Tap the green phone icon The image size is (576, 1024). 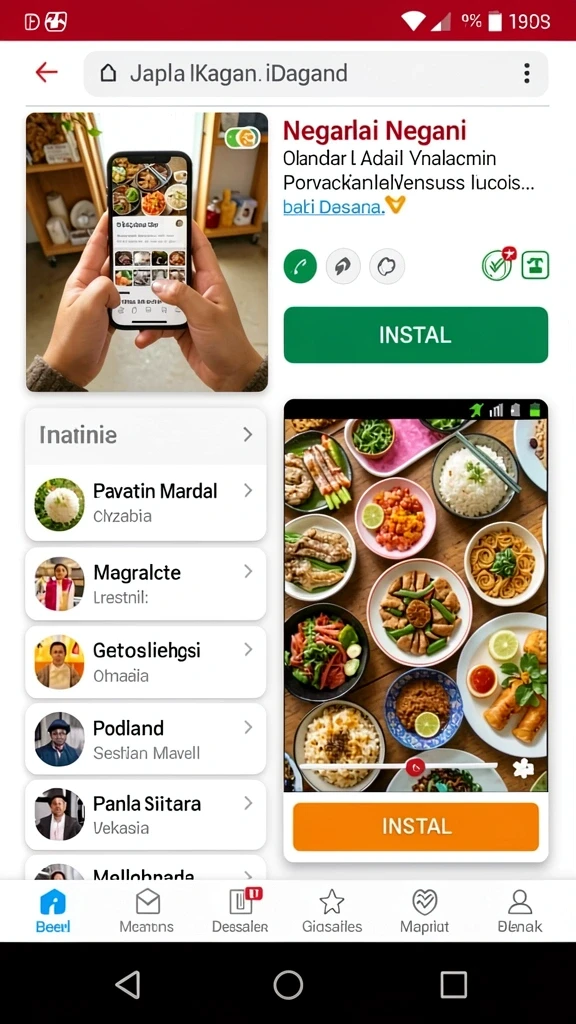point(300,266)
